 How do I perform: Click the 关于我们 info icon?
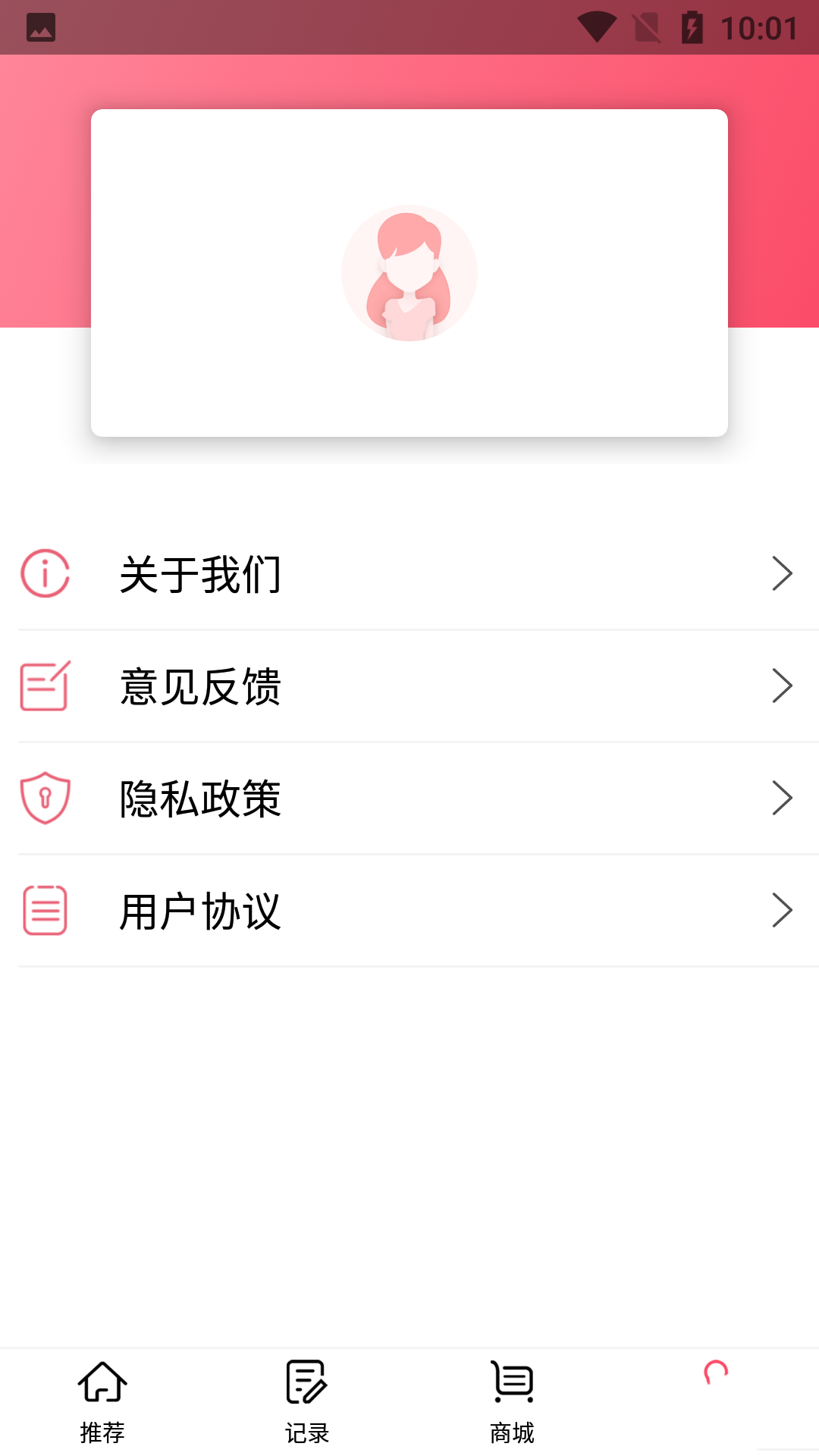click(x=45, y=574)
